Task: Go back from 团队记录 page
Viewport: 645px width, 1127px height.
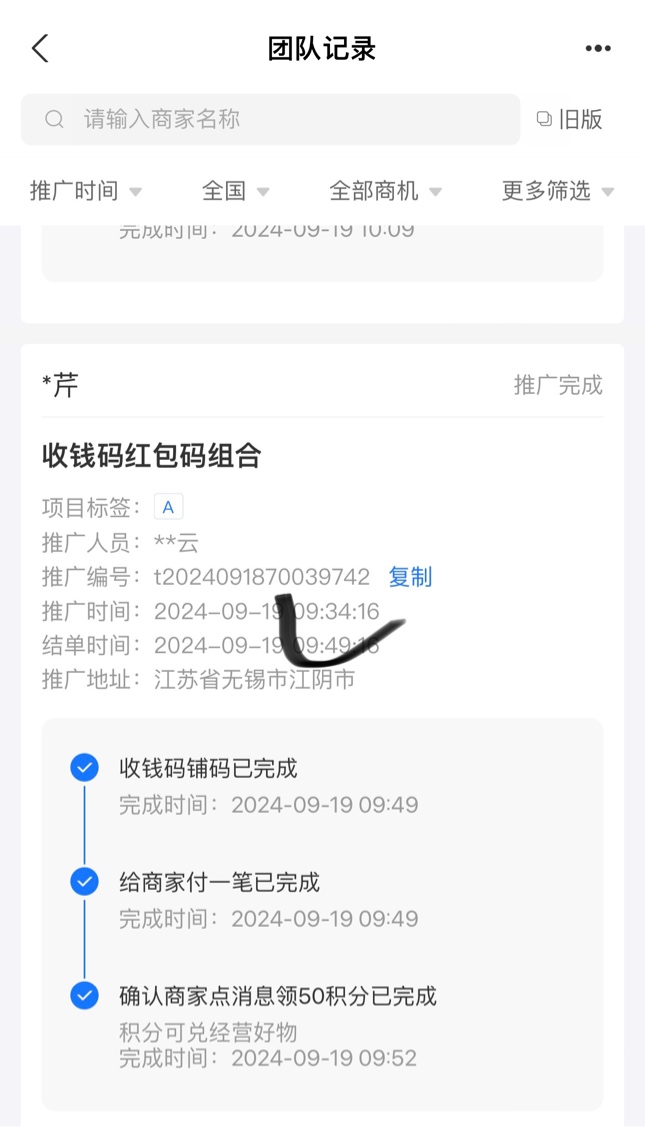Action: tap(40, 48)
